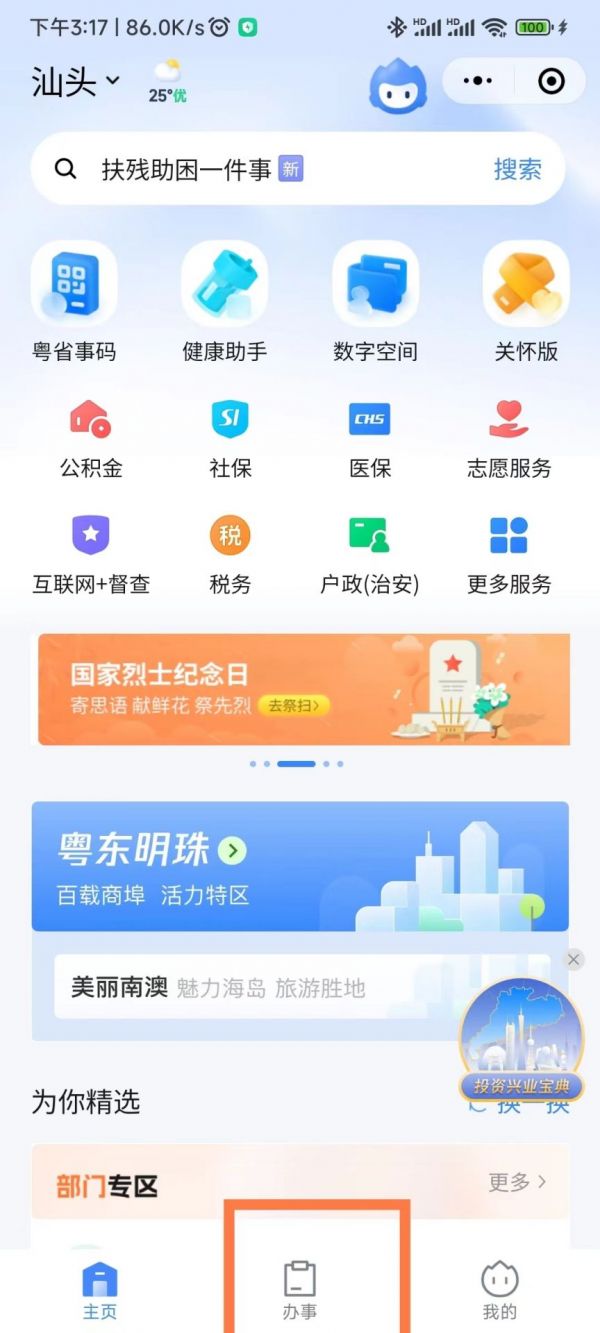
Task: Switch to the 我的 tab
Action: coord(499,1291)
